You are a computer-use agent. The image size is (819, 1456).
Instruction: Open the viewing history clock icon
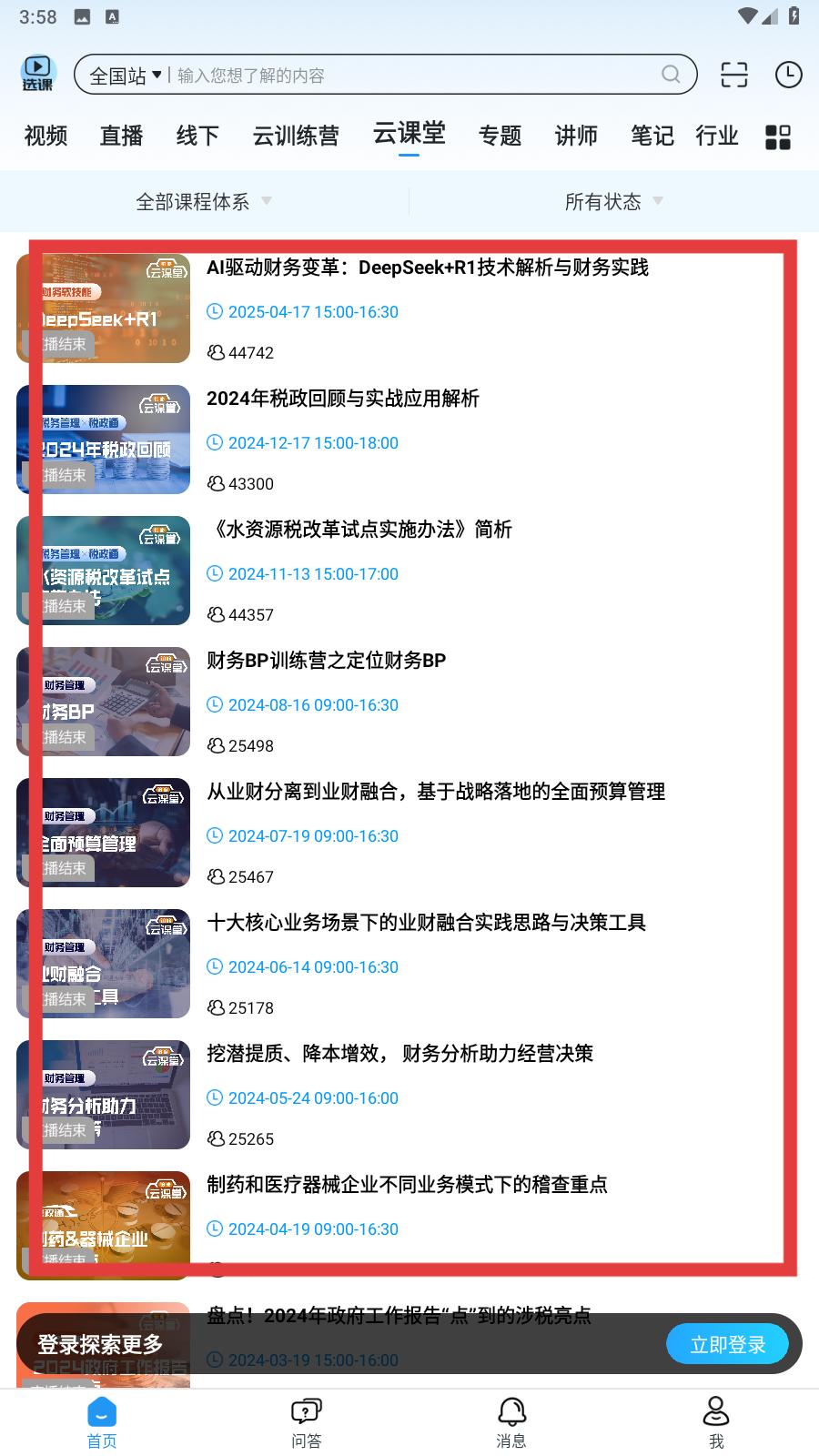point(788,75)
